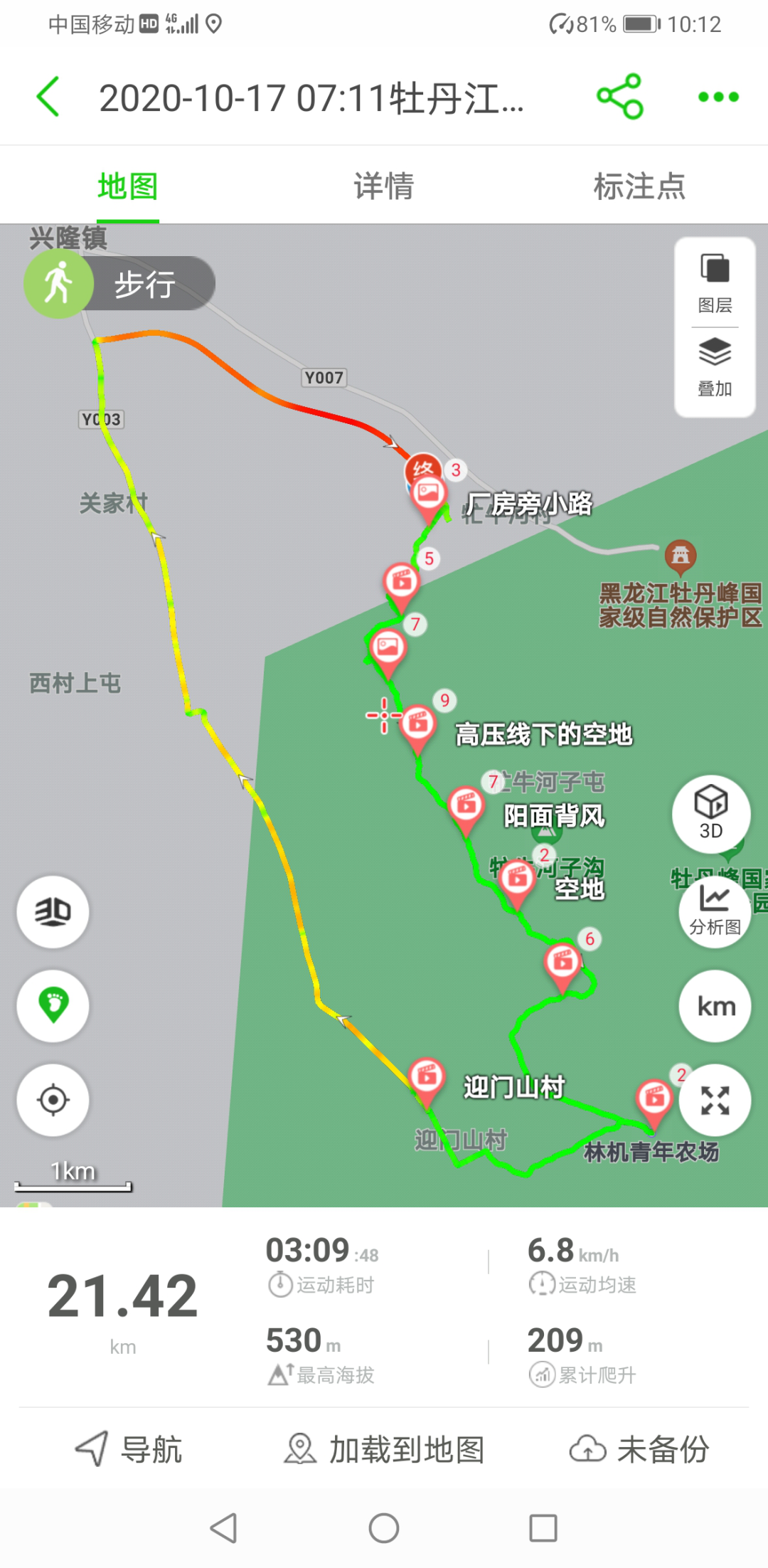Screen dimensions: 768x1568
Task: Switch to the 标注点 tab
Action: [639, 186]
